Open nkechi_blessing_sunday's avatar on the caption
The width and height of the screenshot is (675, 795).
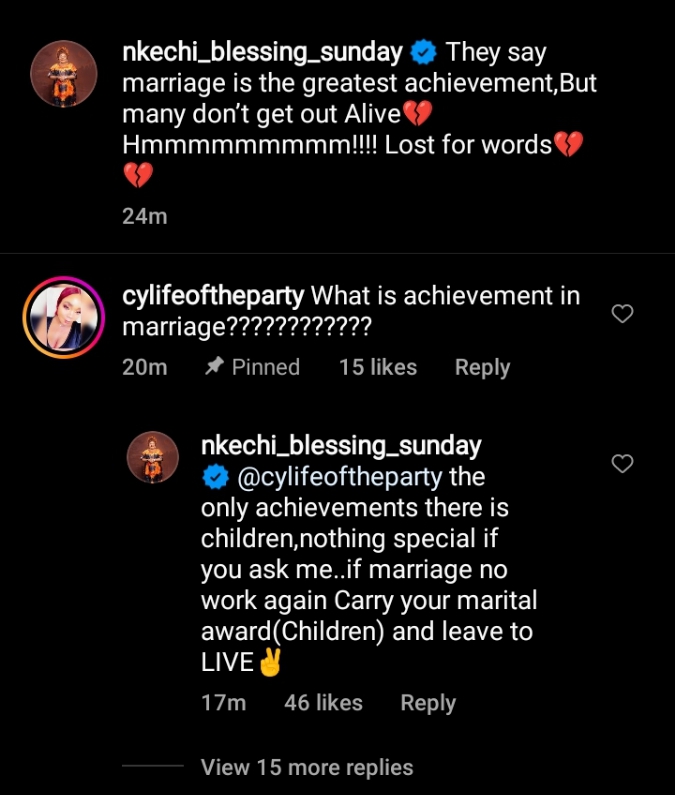[65, 73]
